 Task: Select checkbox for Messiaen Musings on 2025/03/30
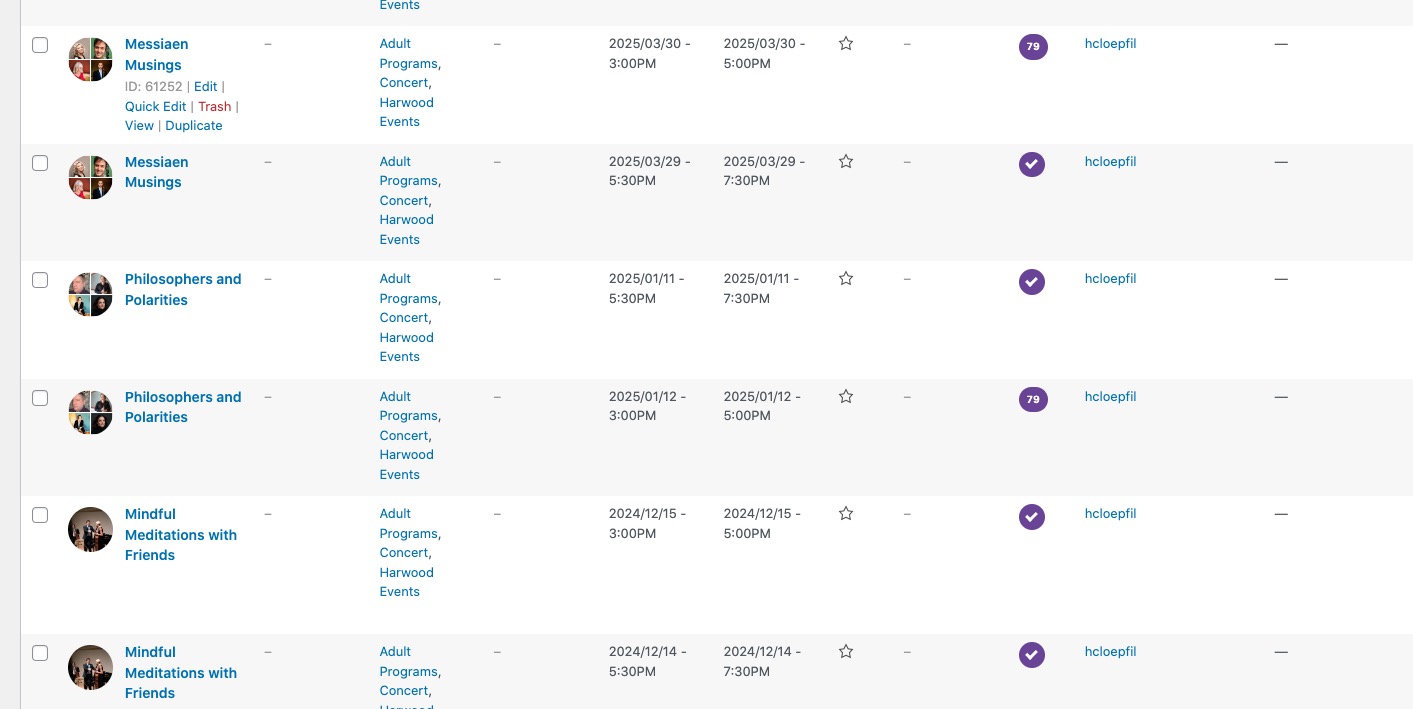40,45
